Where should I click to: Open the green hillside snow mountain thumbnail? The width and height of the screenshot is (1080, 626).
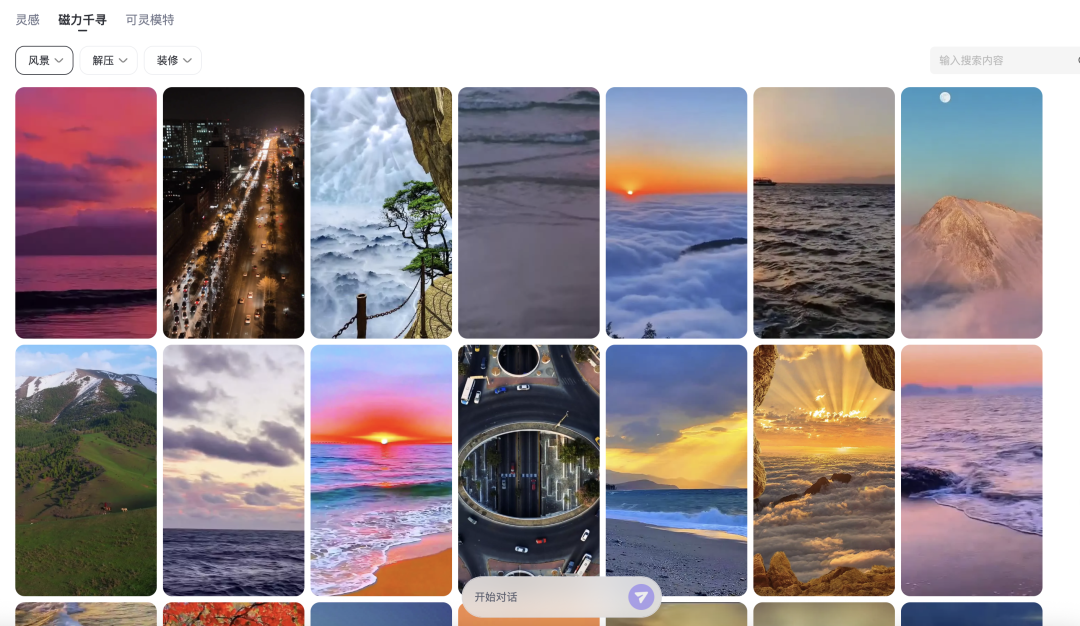coord(86,470)
